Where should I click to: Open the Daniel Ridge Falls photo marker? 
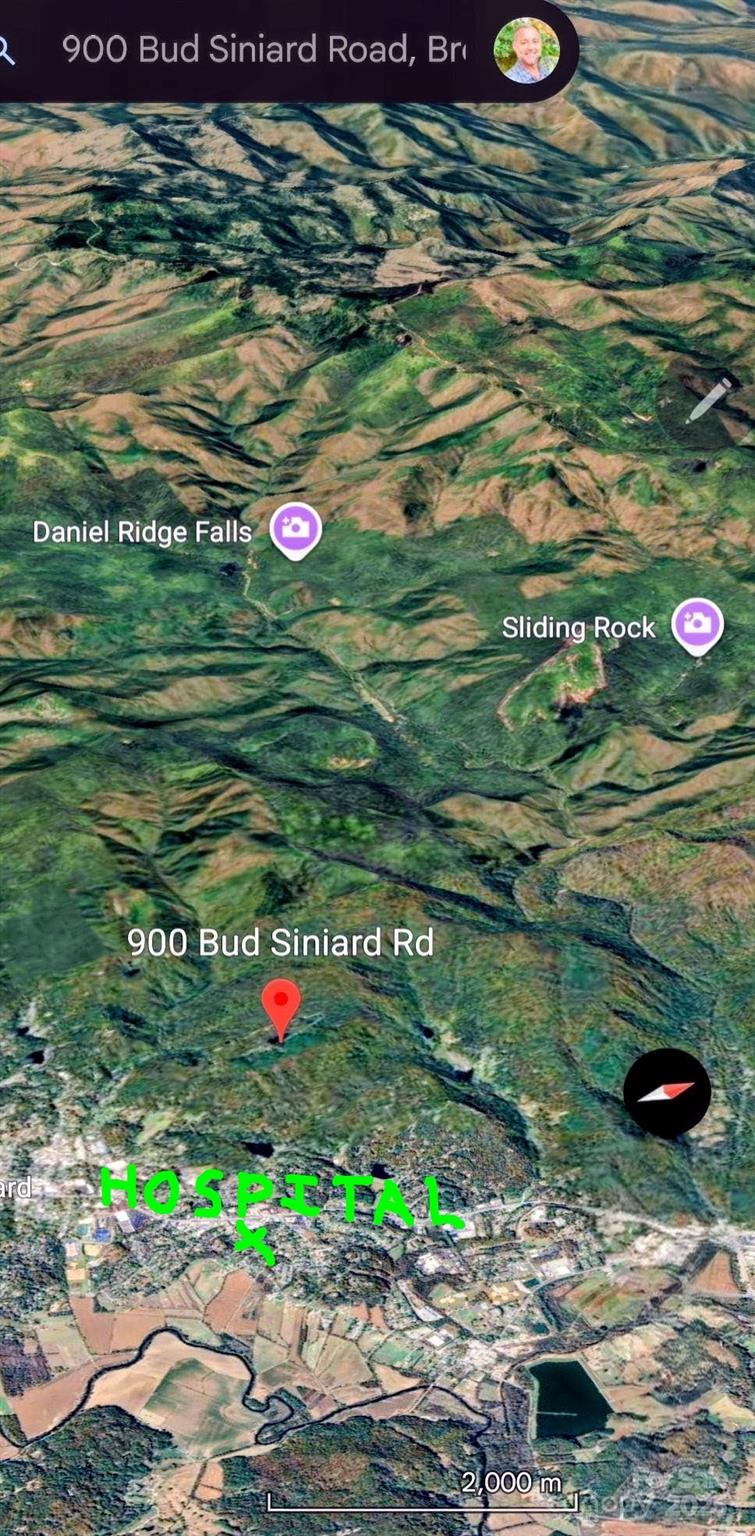(x=295, y=527)
